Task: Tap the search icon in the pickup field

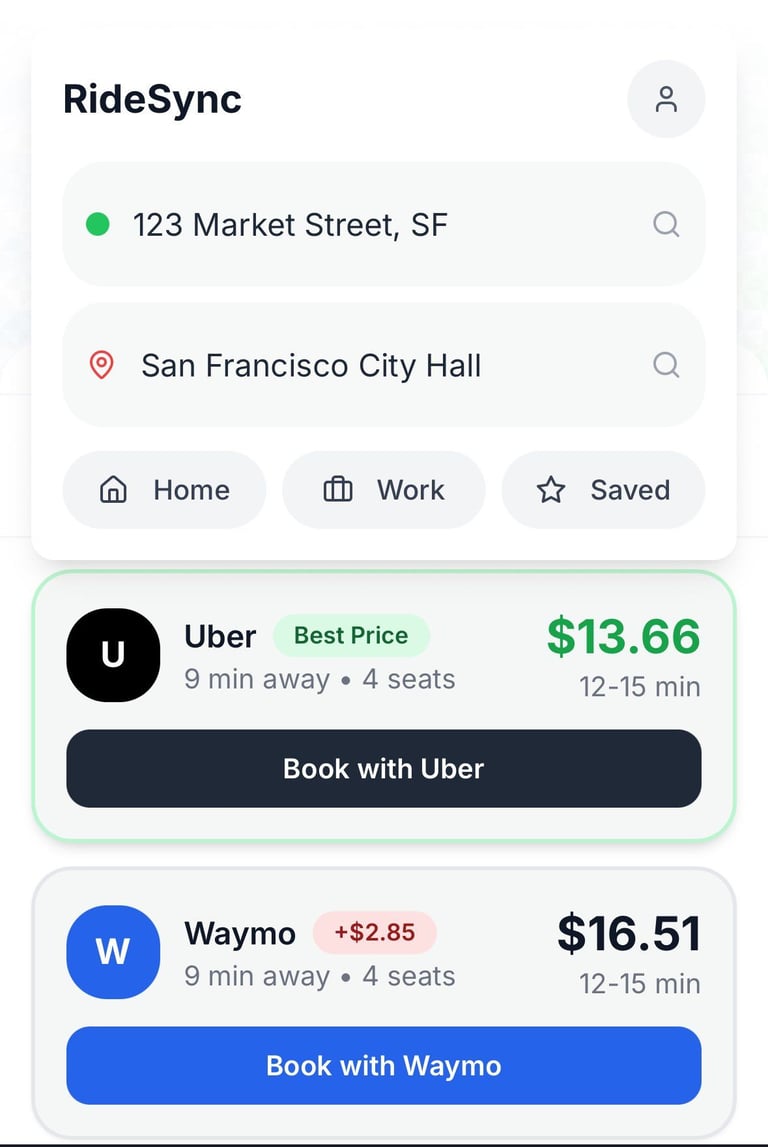Action: click(x=666, y=224)
